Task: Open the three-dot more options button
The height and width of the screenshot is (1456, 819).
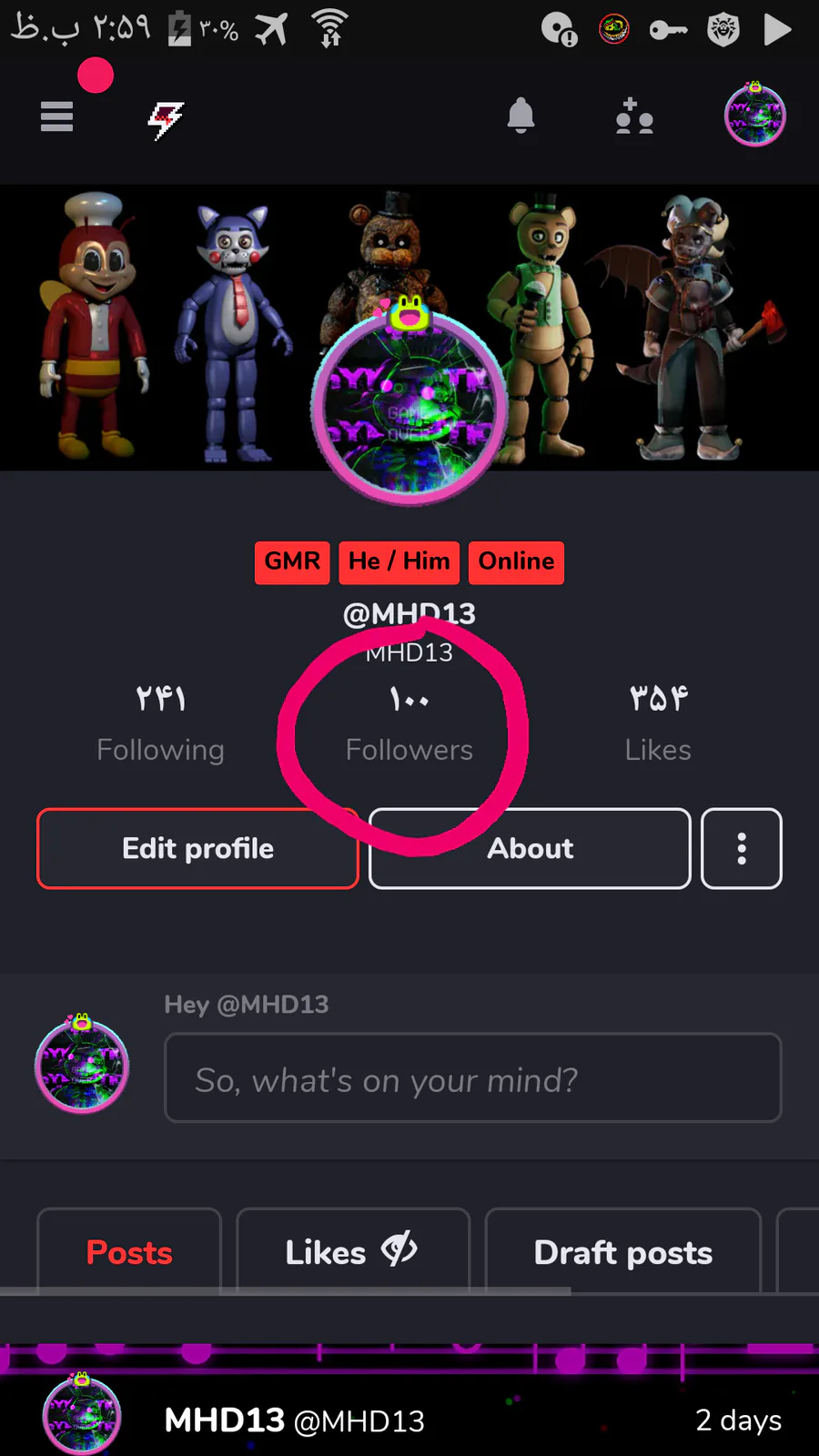Action: pos(742,848)
